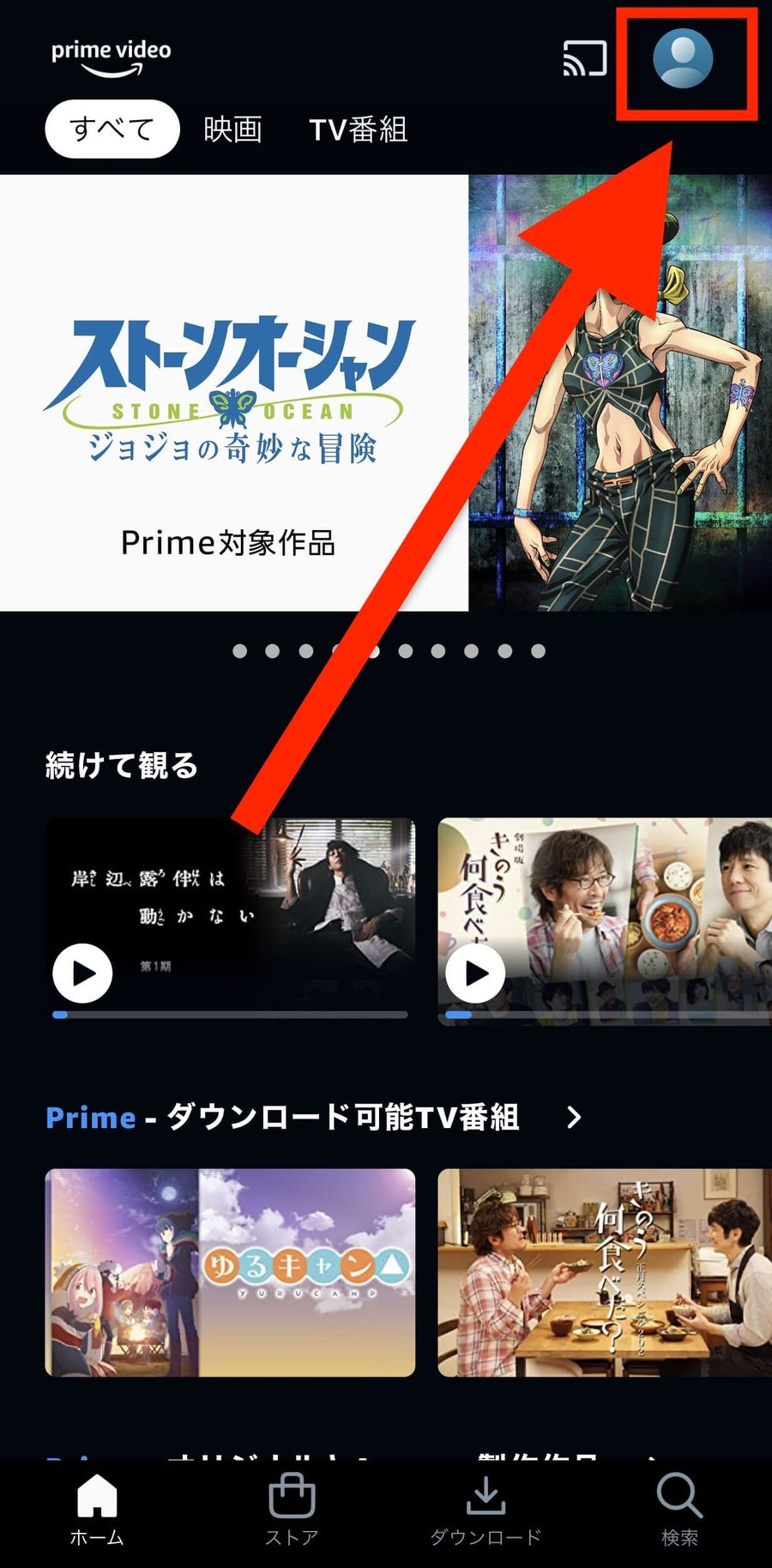The width and height of the screenshot is (772, 1568).
Task: Open きのう何食べた? 正月スペシャル card
Action: coord(605,1273)
